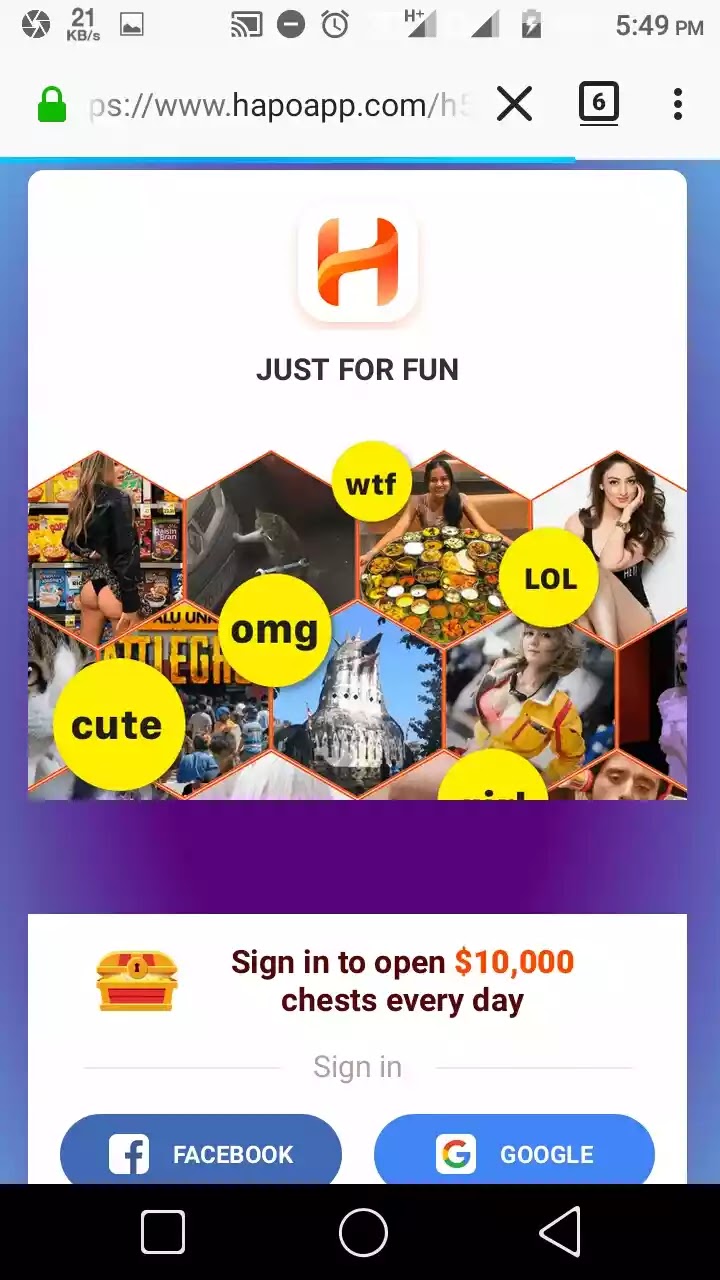The image size is (720, 1280).
Task: Open recent apps from the navigation bar
Action: point(163,1231)
